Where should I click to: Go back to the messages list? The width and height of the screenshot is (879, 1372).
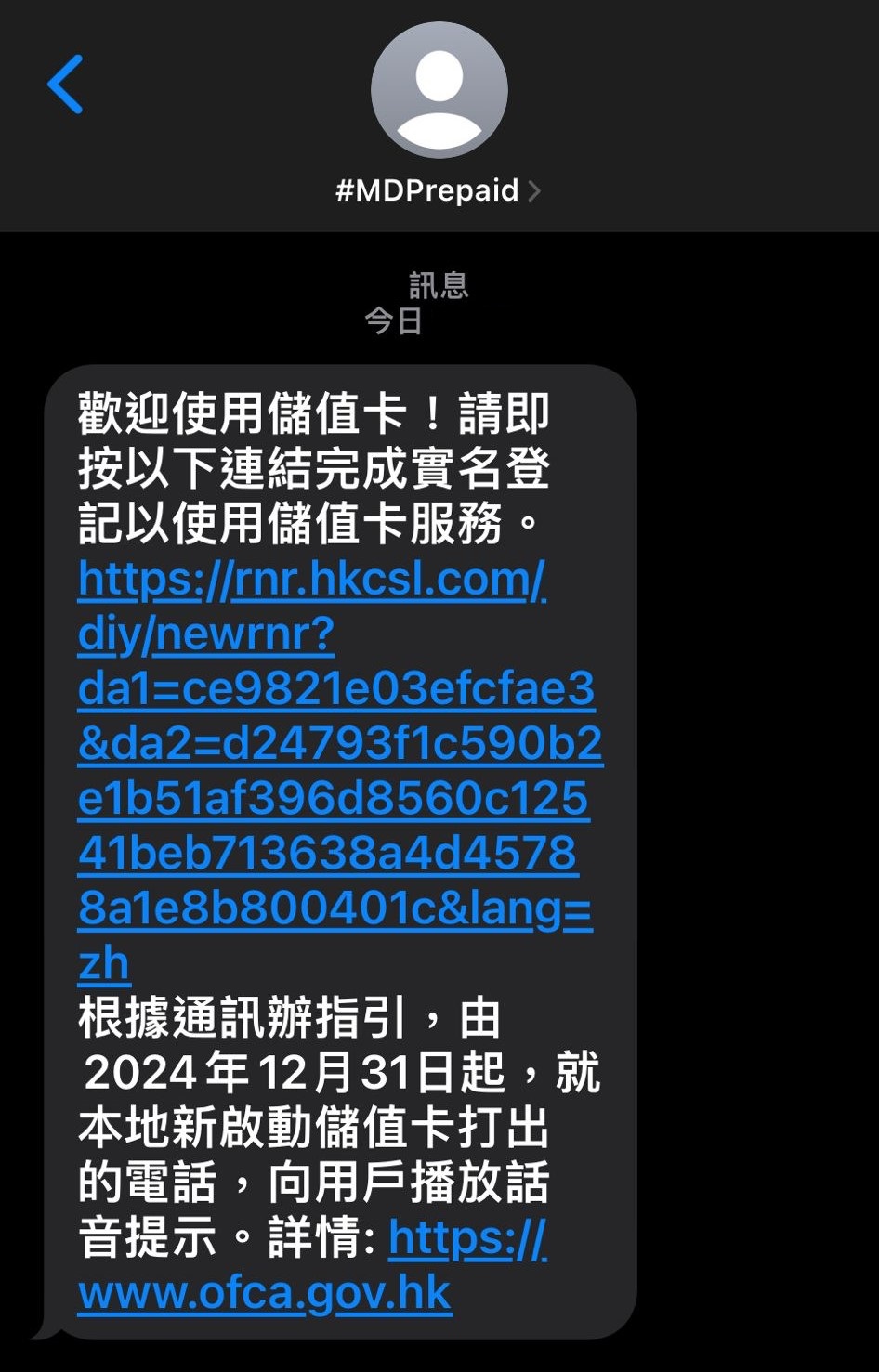(65, 85)
